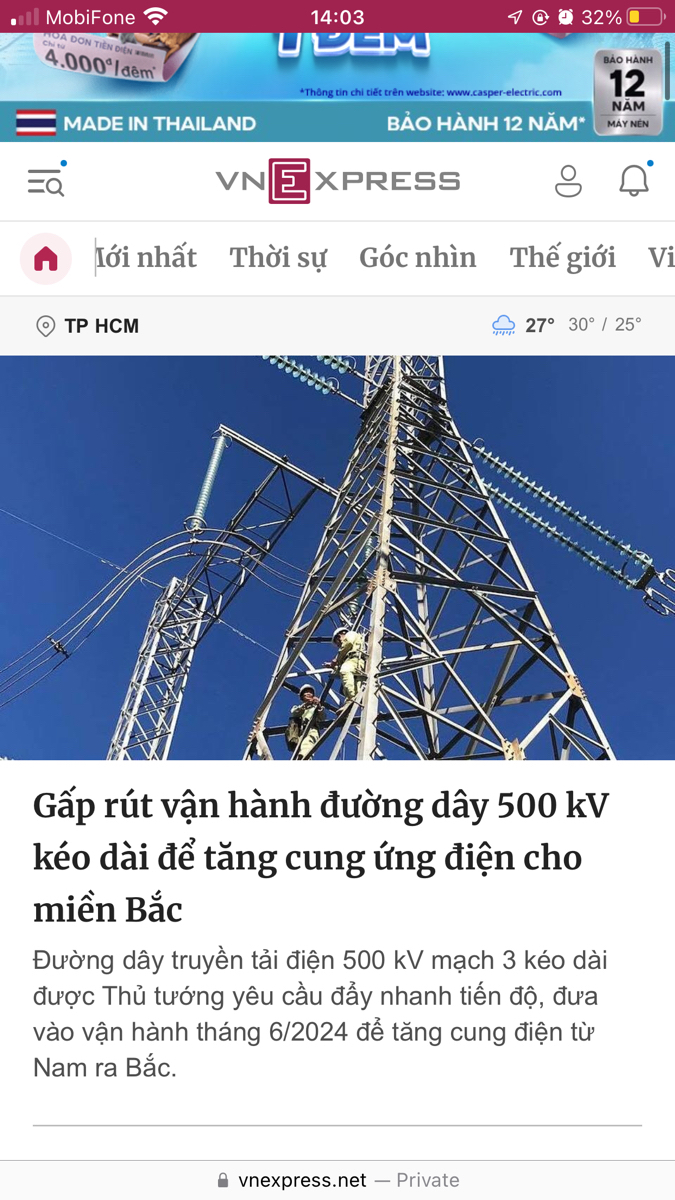Open the power line tower article image
This screenshot has height=1200, width=675.
[x=337, y=558]
